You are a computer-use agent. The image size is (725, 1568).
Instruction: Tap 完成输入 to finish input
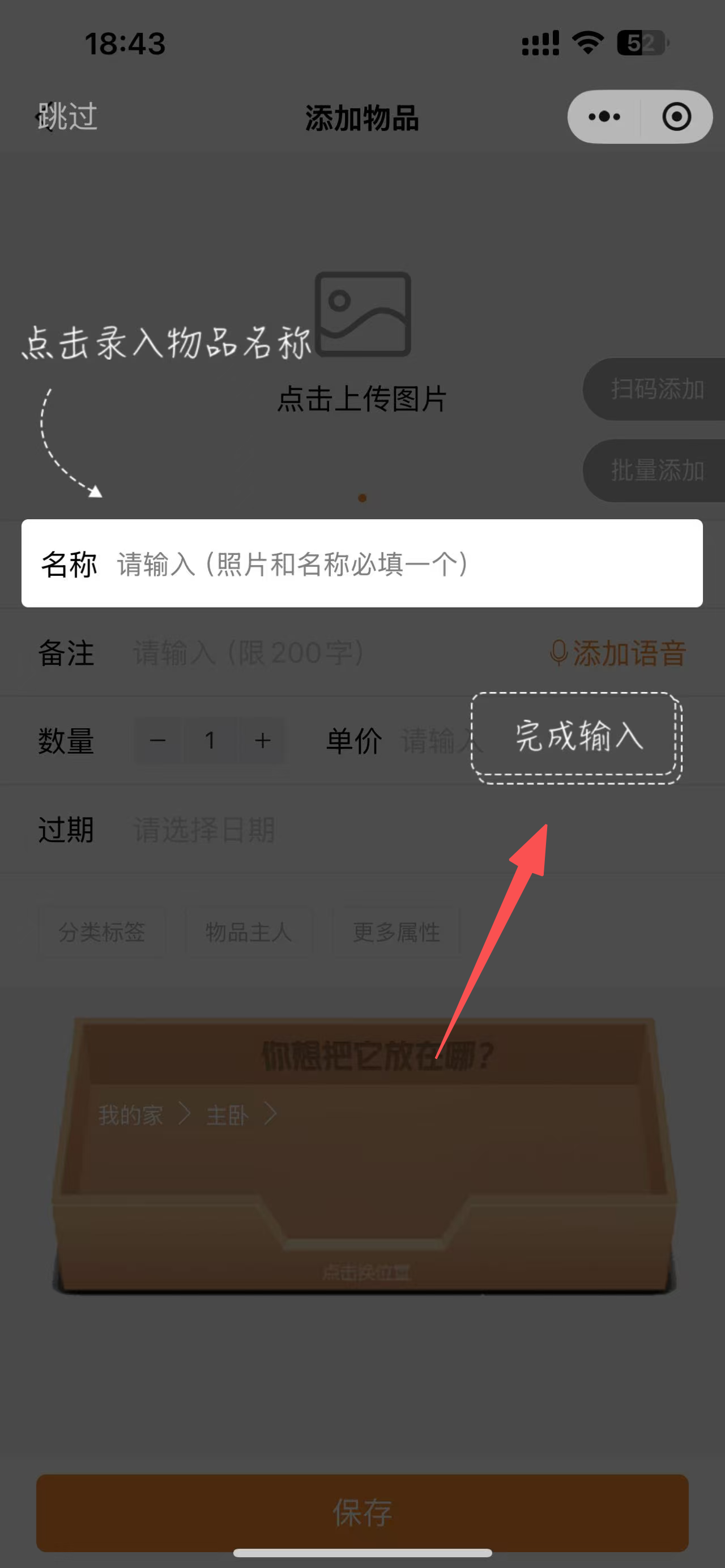point(577,737)
